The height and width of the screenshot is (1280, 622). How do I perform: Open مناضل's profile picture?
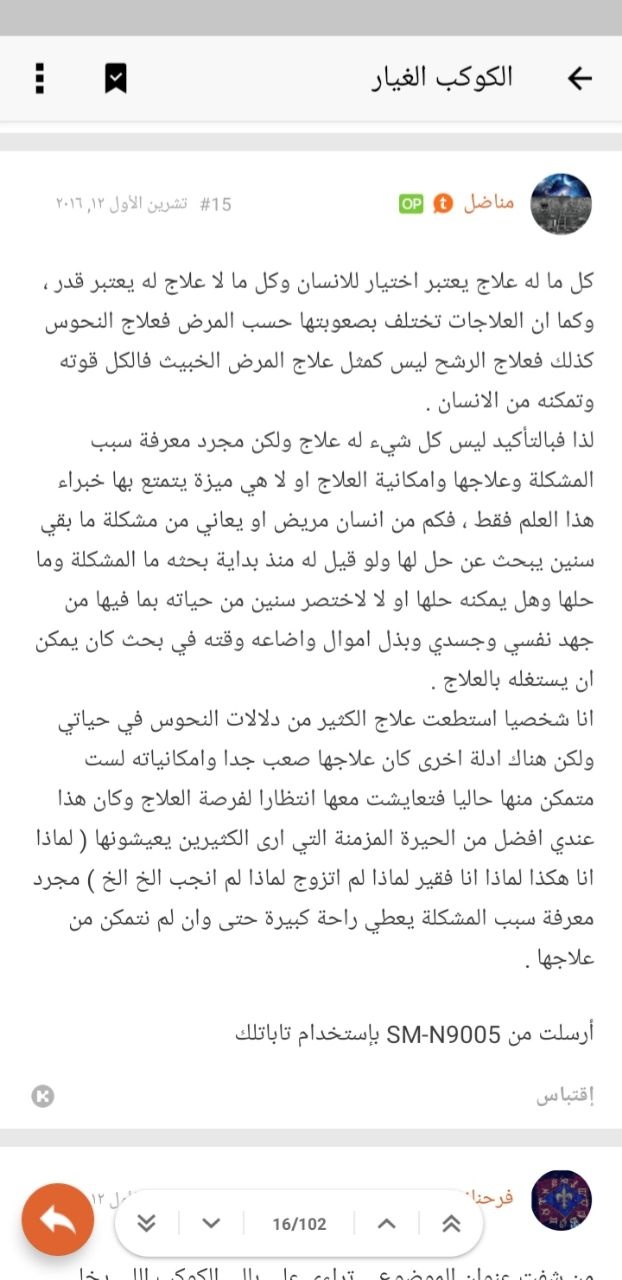click(x=560, y=204)
